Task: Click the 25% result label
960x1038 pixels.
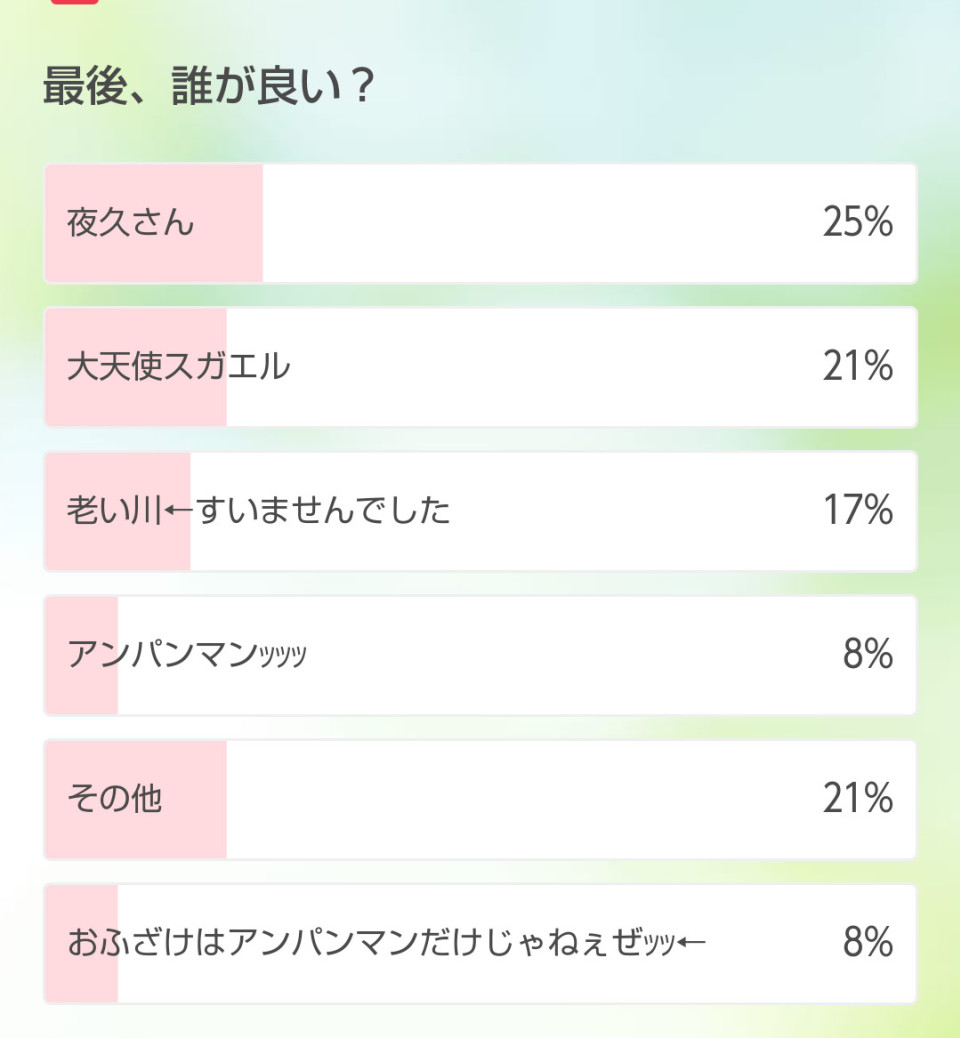Action: point(857,223)
